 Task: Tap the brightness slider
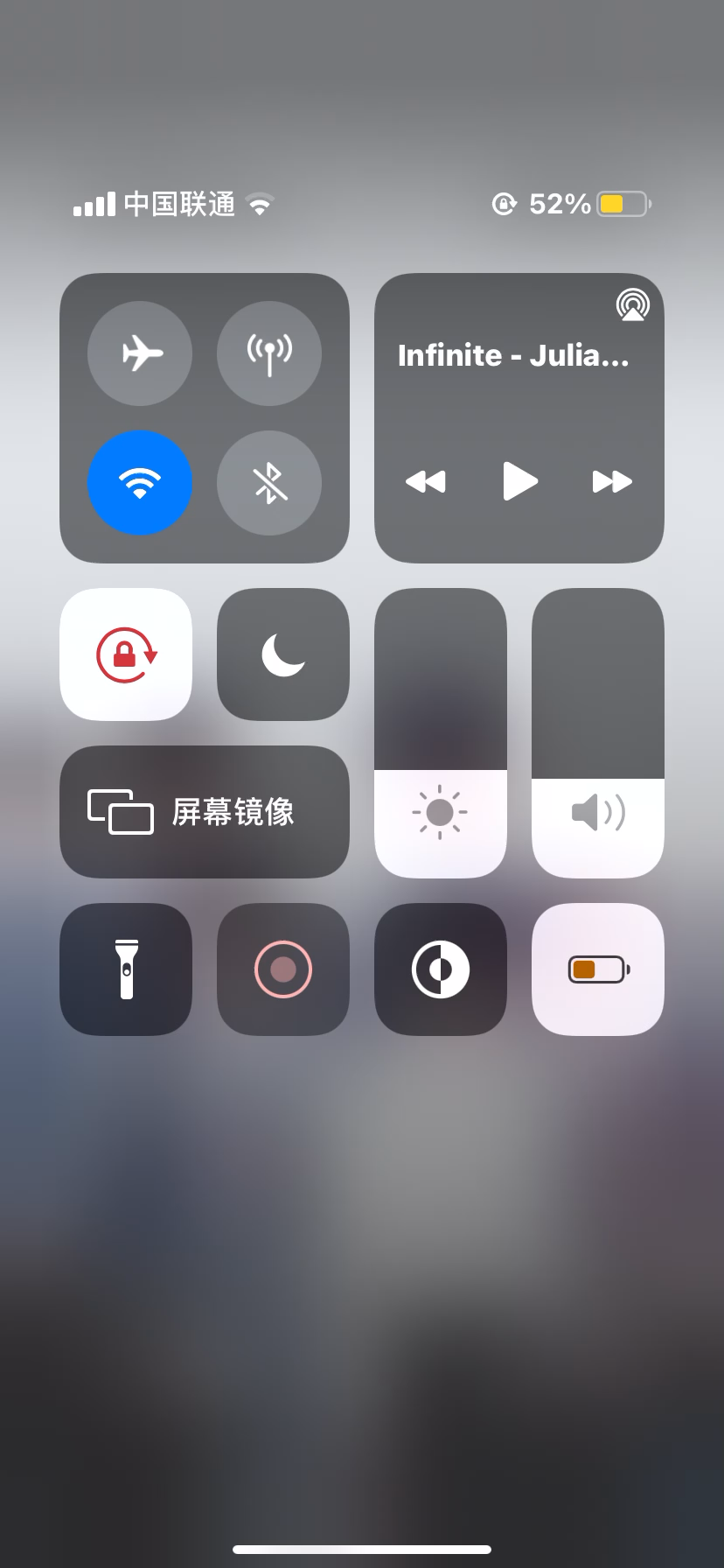point(441,733)
